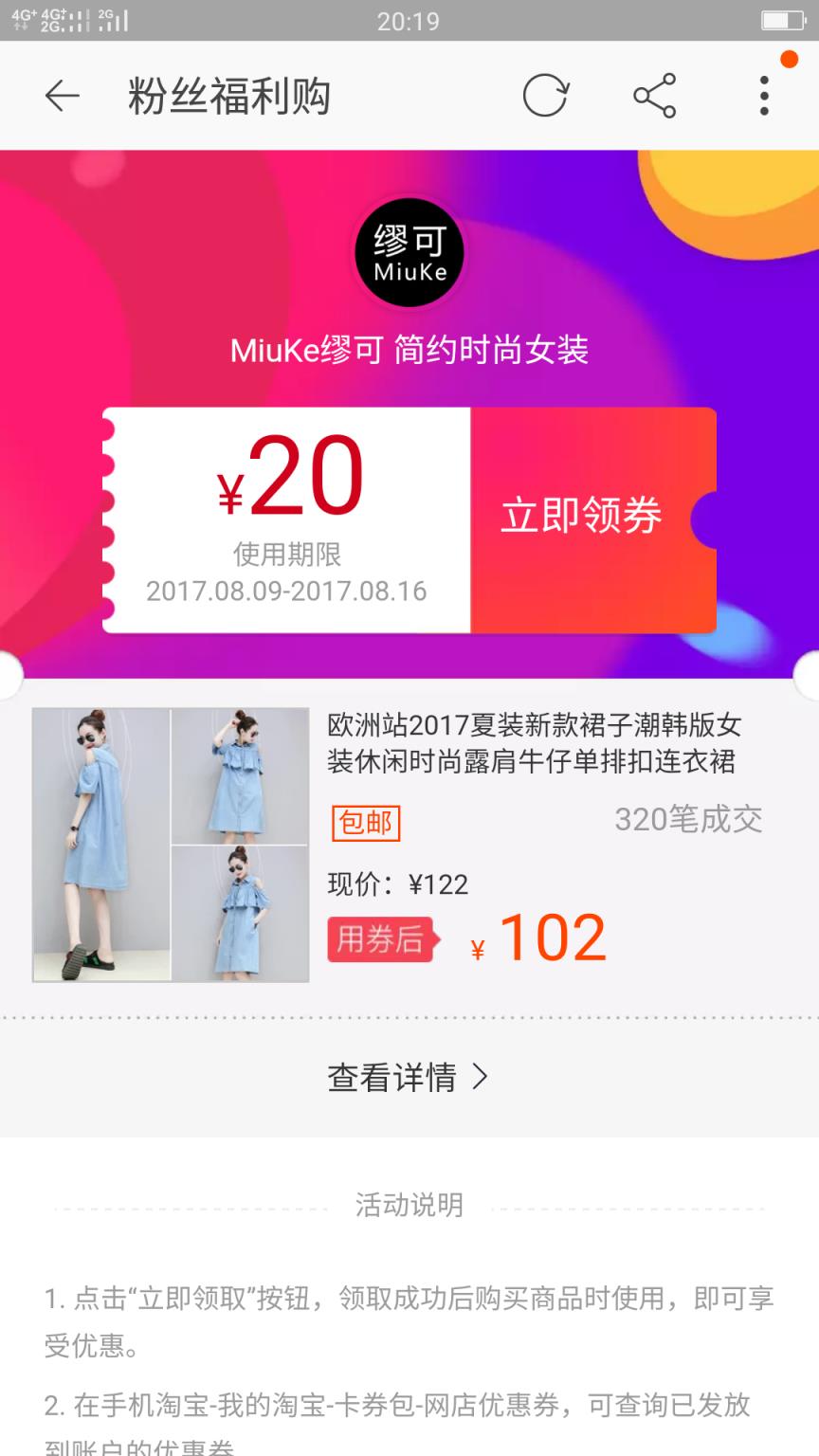
Task: Tap 立即领券 to claim the coupon
Action: 582,517
